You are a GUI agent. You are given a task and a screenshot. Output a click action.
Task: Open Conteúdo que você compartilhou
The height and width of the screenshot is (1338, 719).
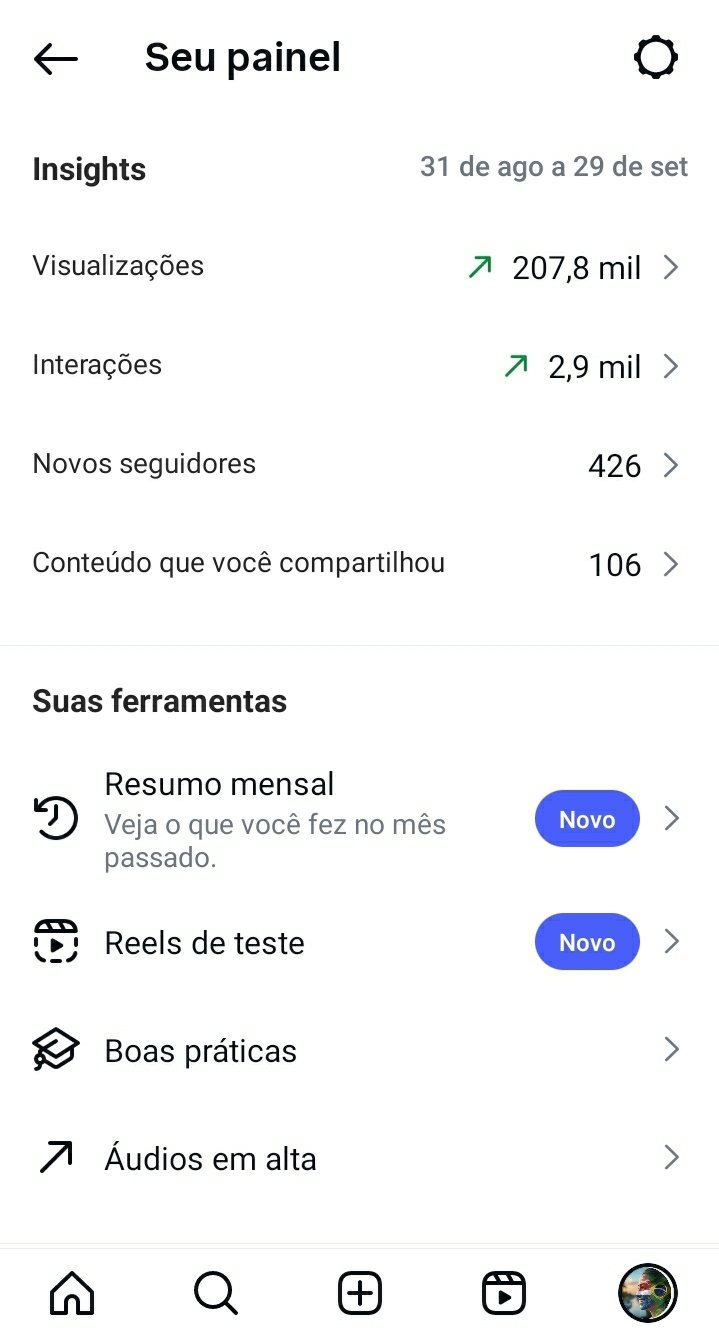tap(359, 564)
